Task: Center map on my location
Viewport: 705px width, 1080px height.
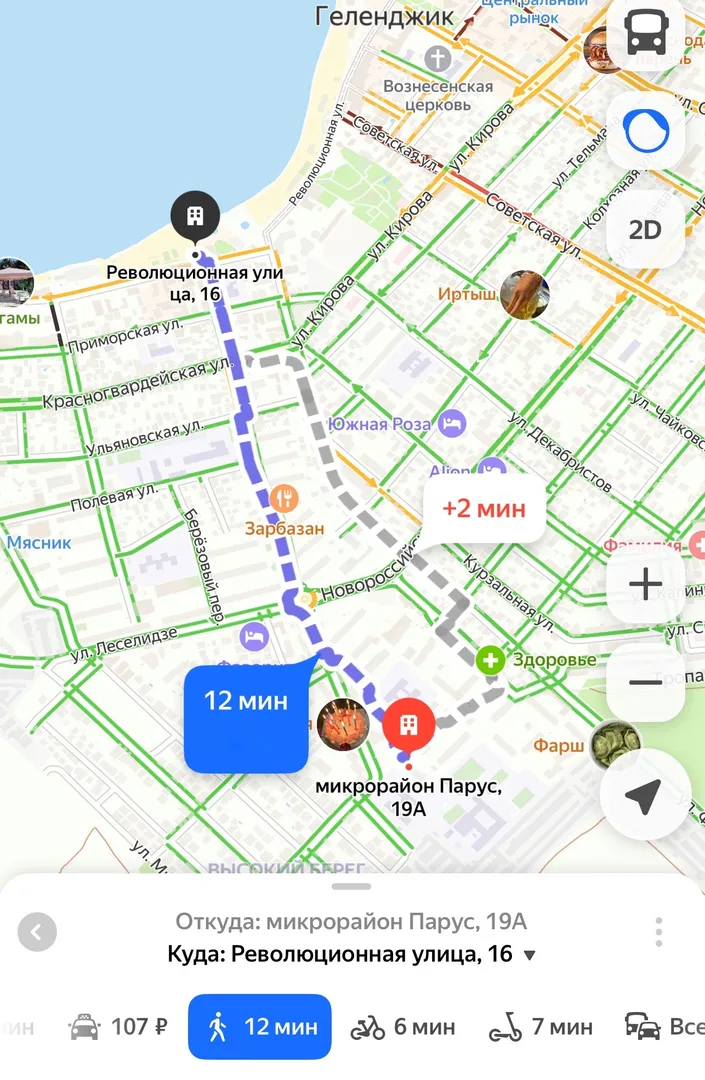Action: (645, 795)
